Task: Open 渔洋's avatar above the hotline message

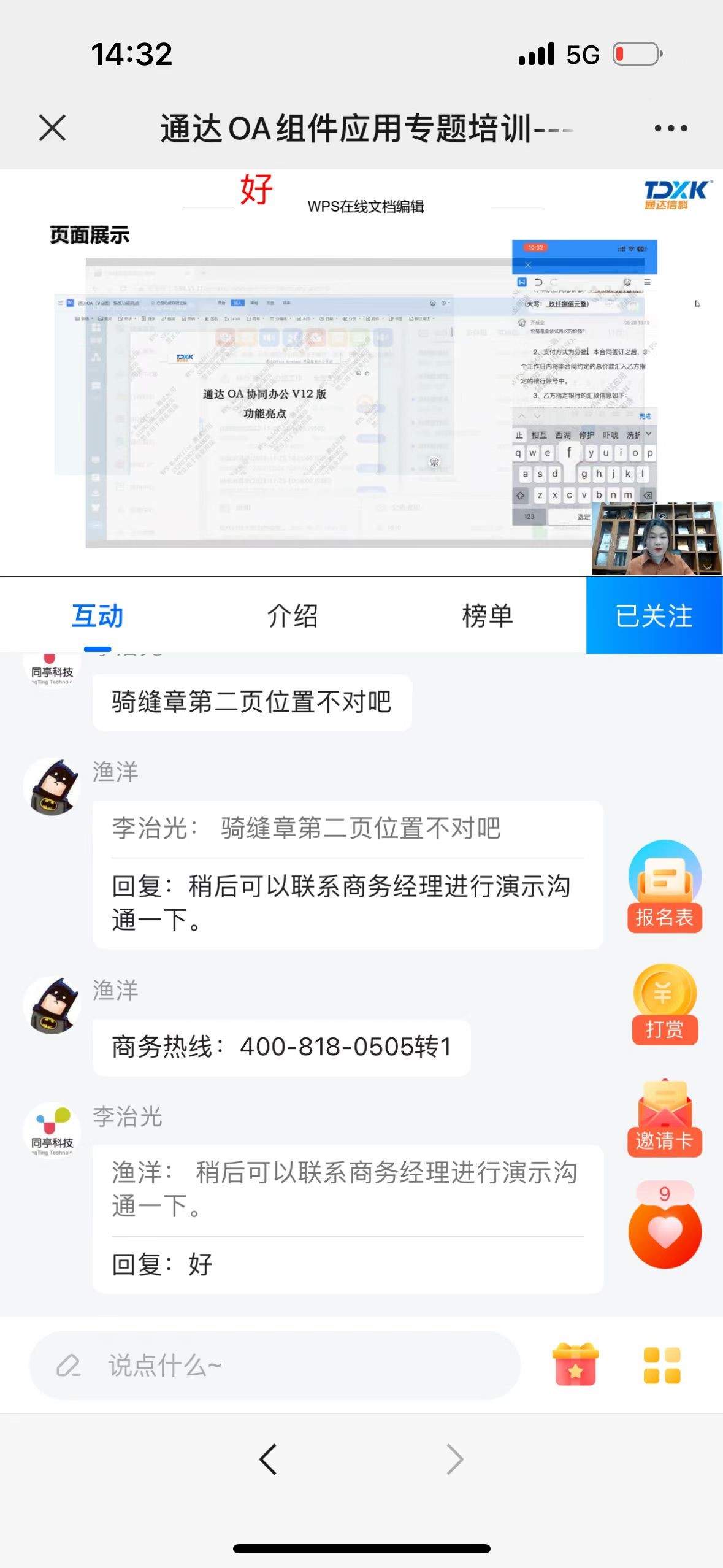Action: tap(52, 1005)
